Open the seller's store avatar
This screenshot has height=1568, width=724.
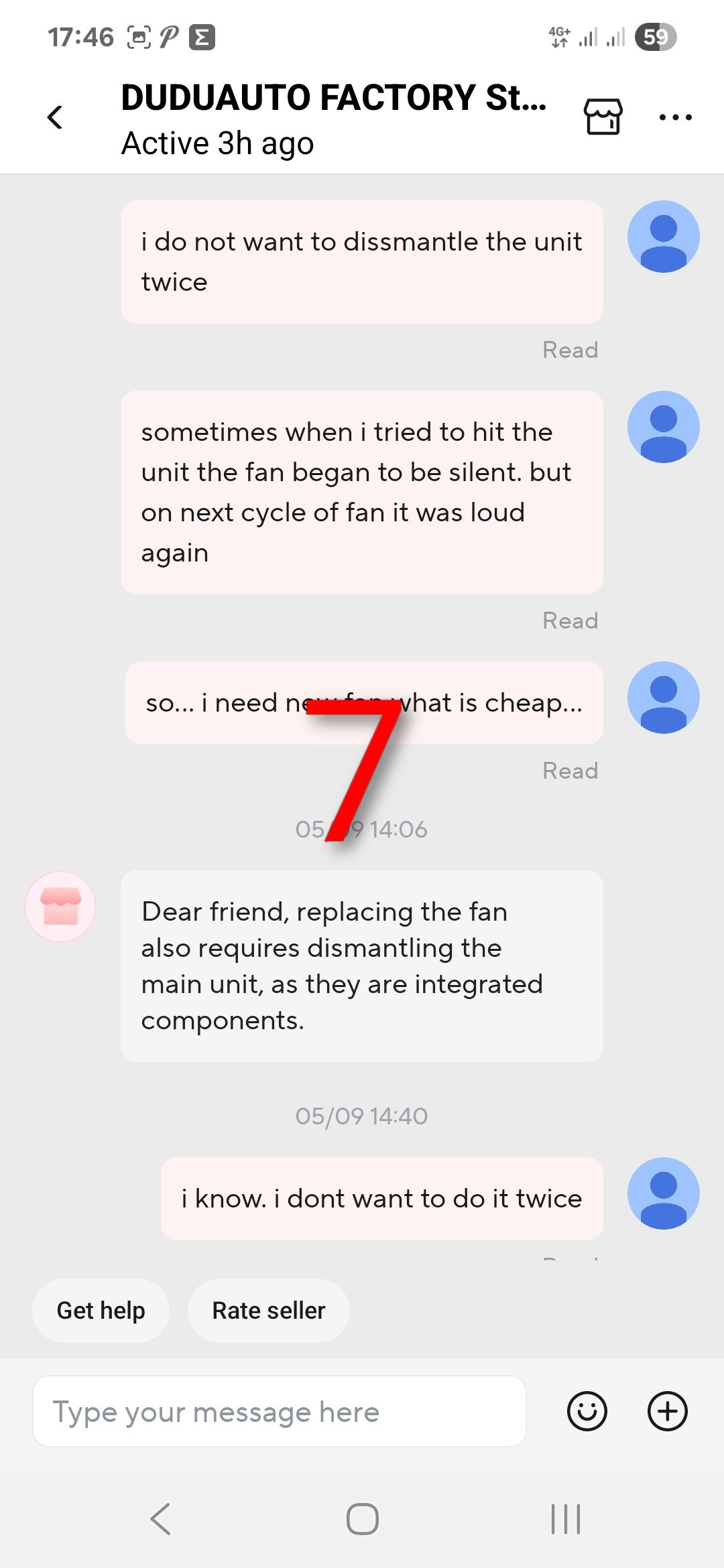[x=60, y=906]
